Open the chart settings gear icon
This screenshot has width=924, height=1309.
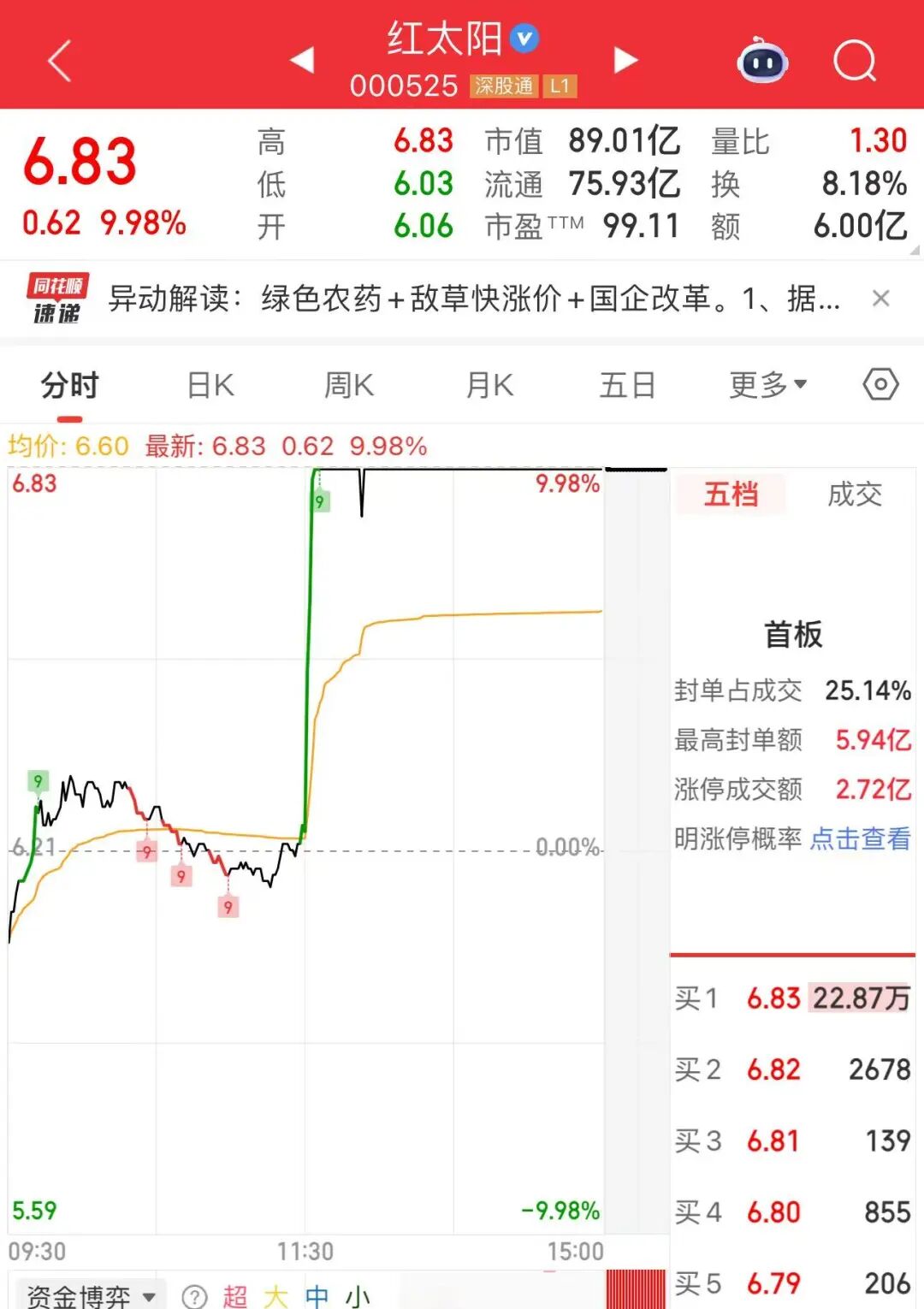tap(880, 385)
